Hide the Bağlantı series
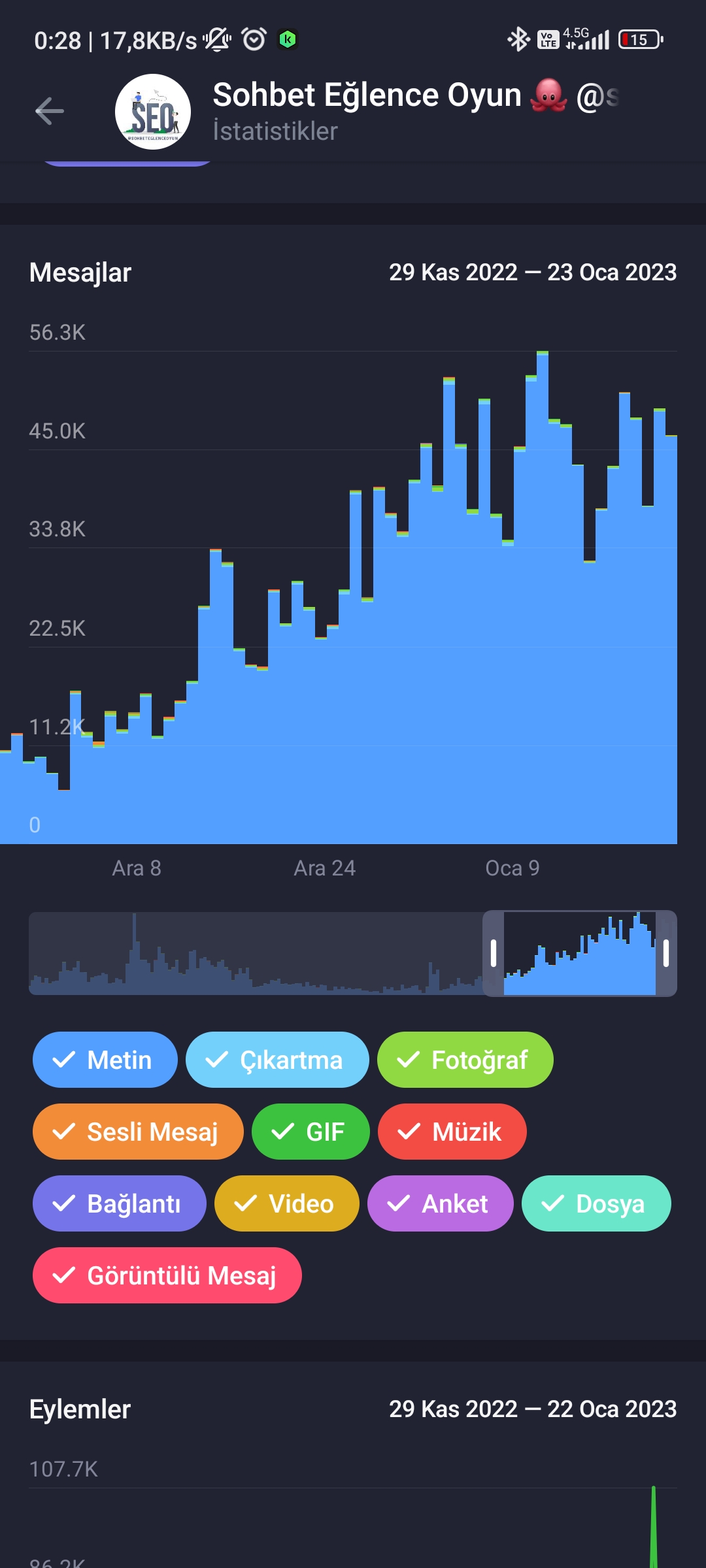The width and height of the screenshot is (706, 1568). (120, 1203)
